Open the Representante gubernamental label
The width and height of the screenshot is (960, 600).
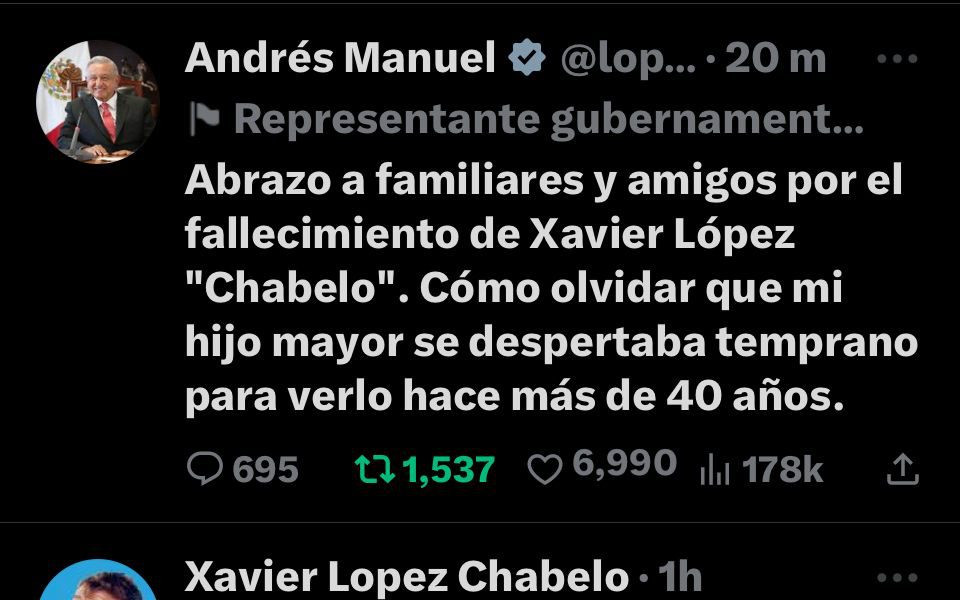tap(548, 120)
